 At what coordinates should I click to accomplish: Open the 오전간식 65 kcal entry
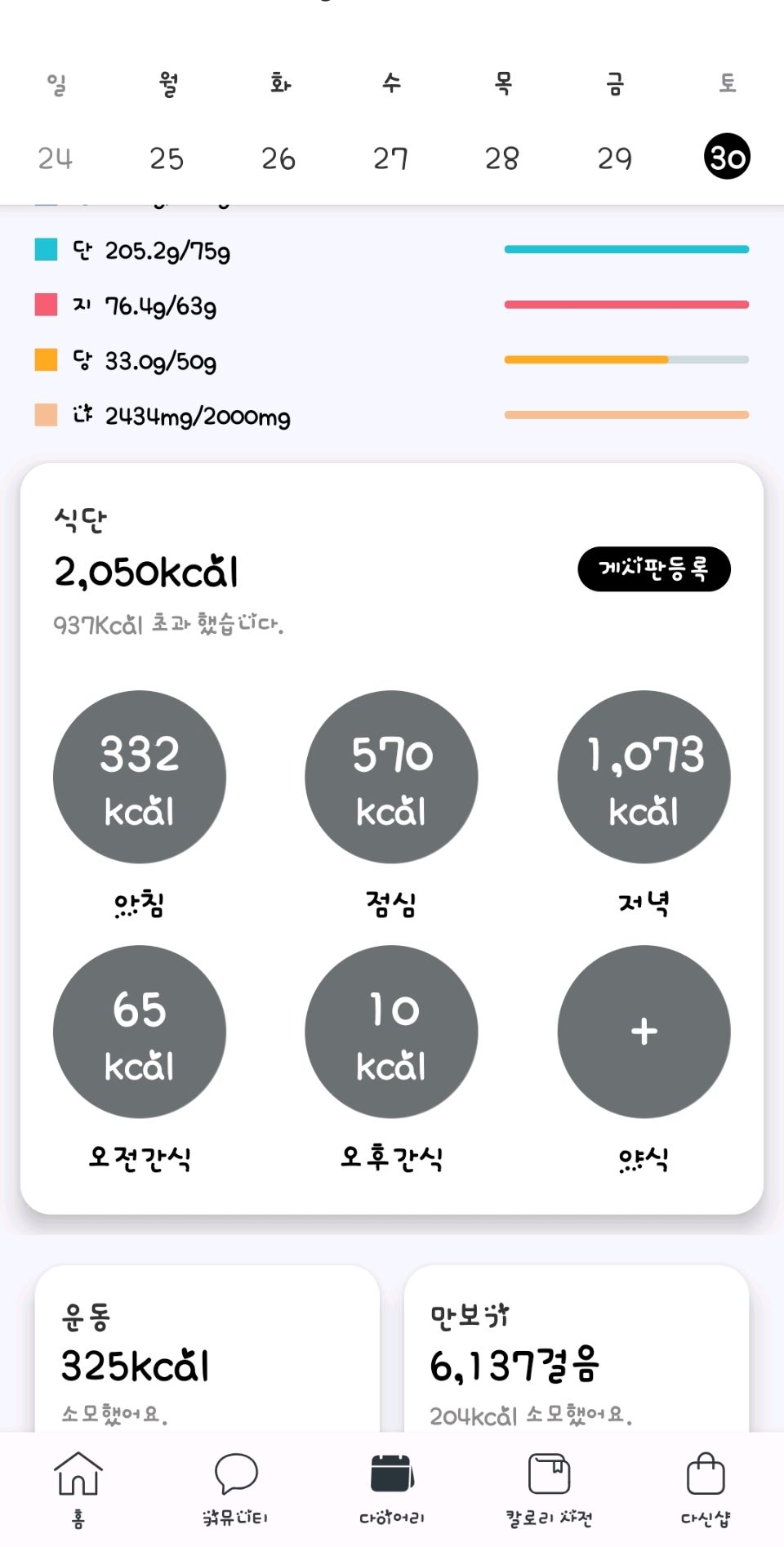coord(140,1032)
